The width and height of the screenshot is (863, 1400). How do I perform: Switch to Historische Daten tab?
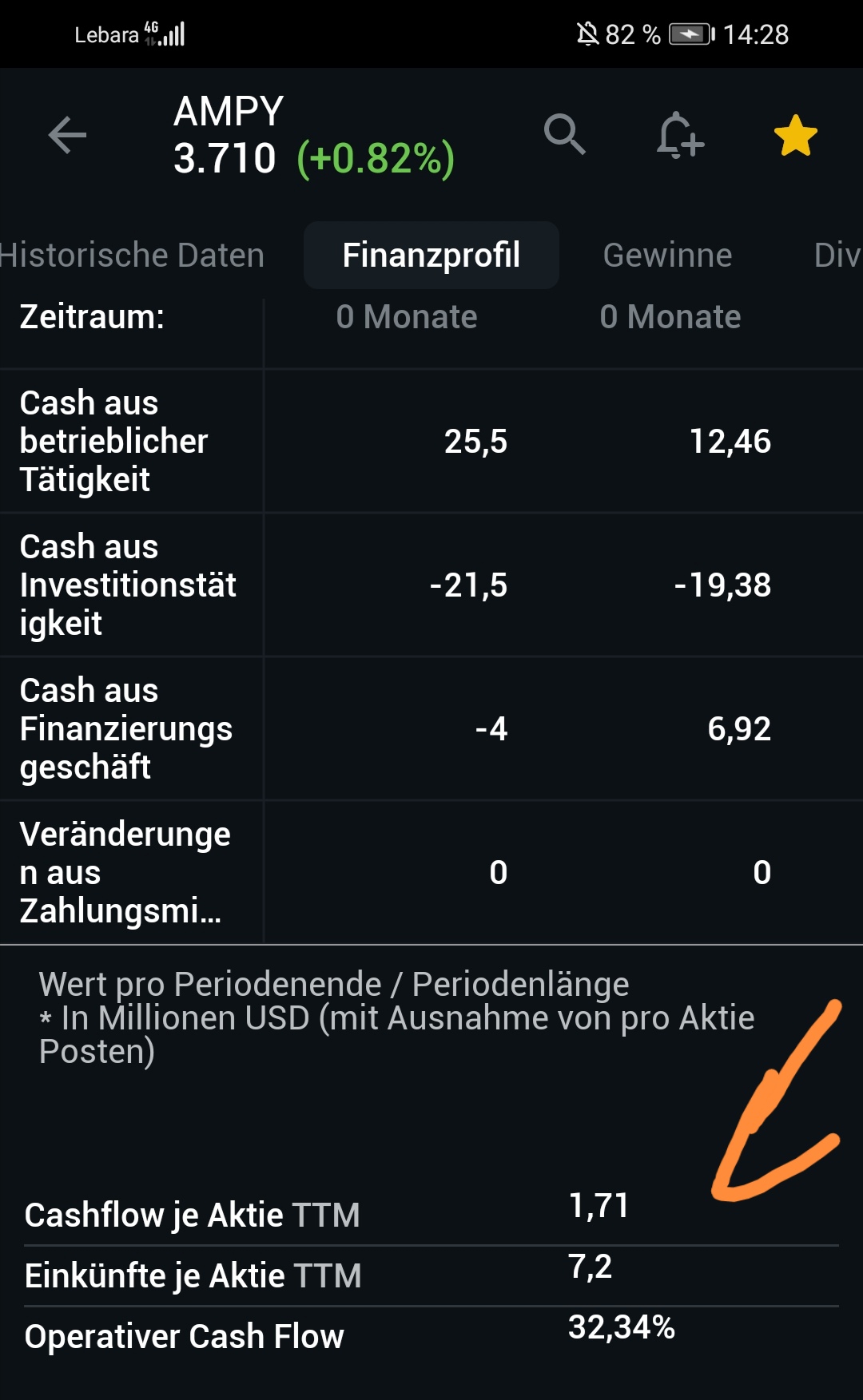[132, 256]
